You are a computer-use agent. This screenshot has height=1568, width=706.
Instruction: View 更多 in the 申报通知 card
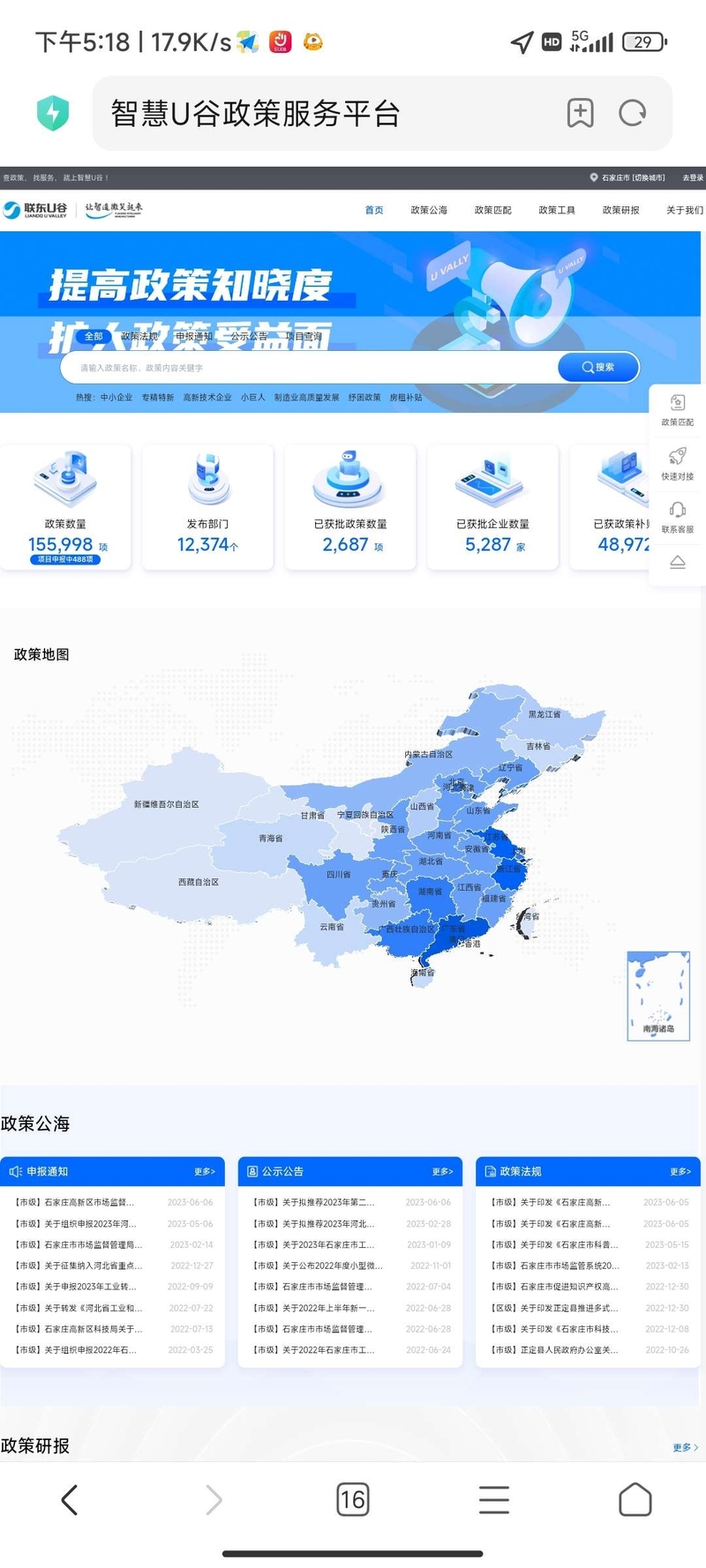pyautogui.click(x=205, y=1171)
